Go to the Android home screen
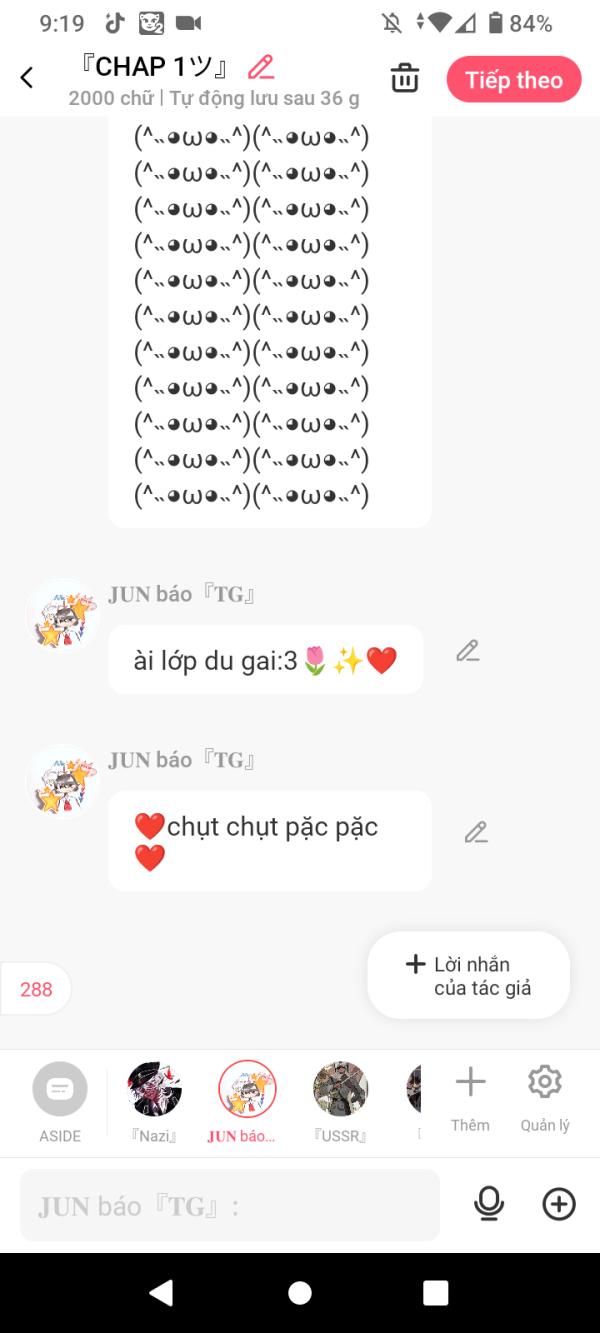 coord(300,1293)
